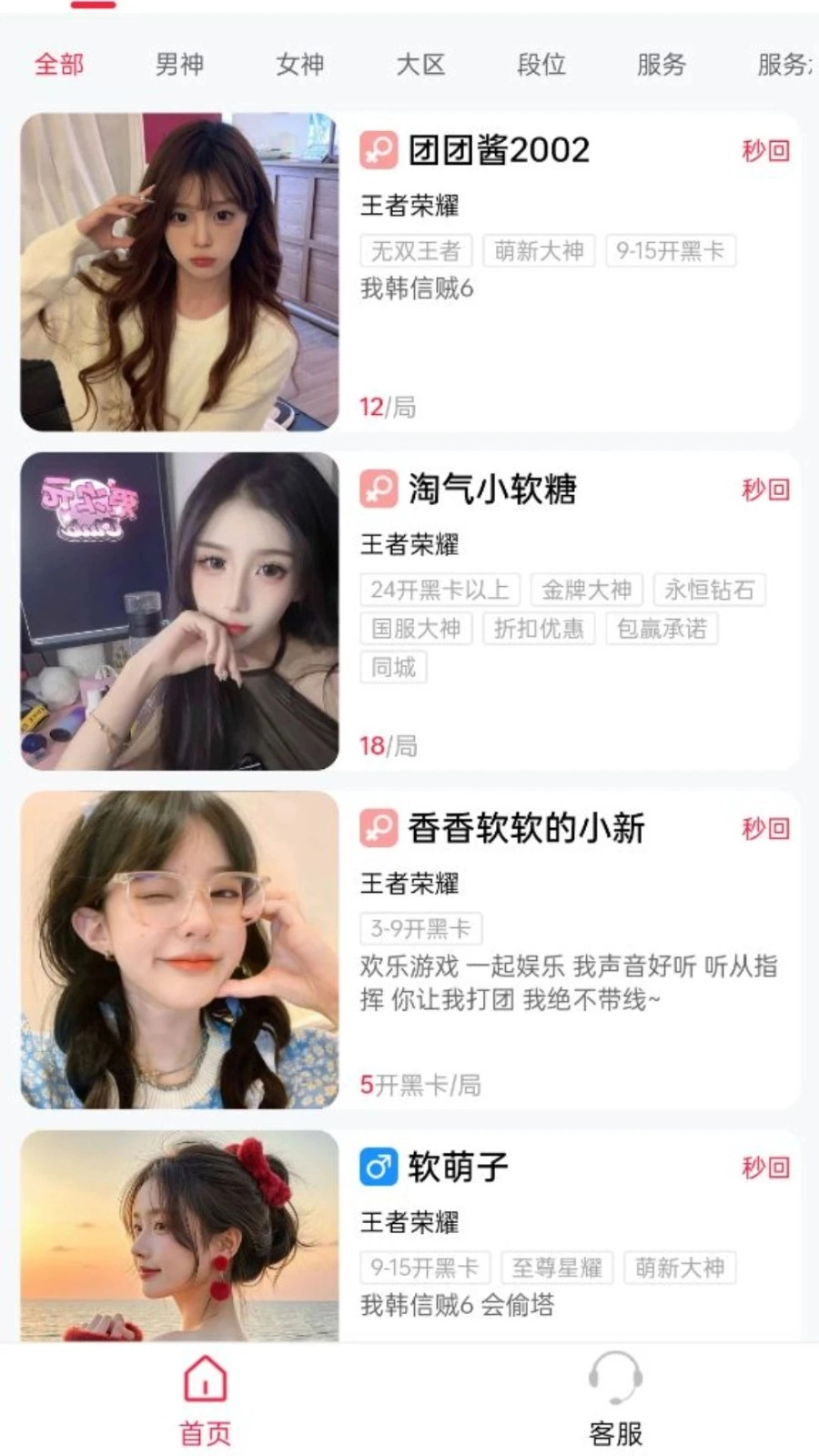Select the 同城 tag on 淘气小软糖's card
Screen dimensions: 819x1456
tap(393, 668)
